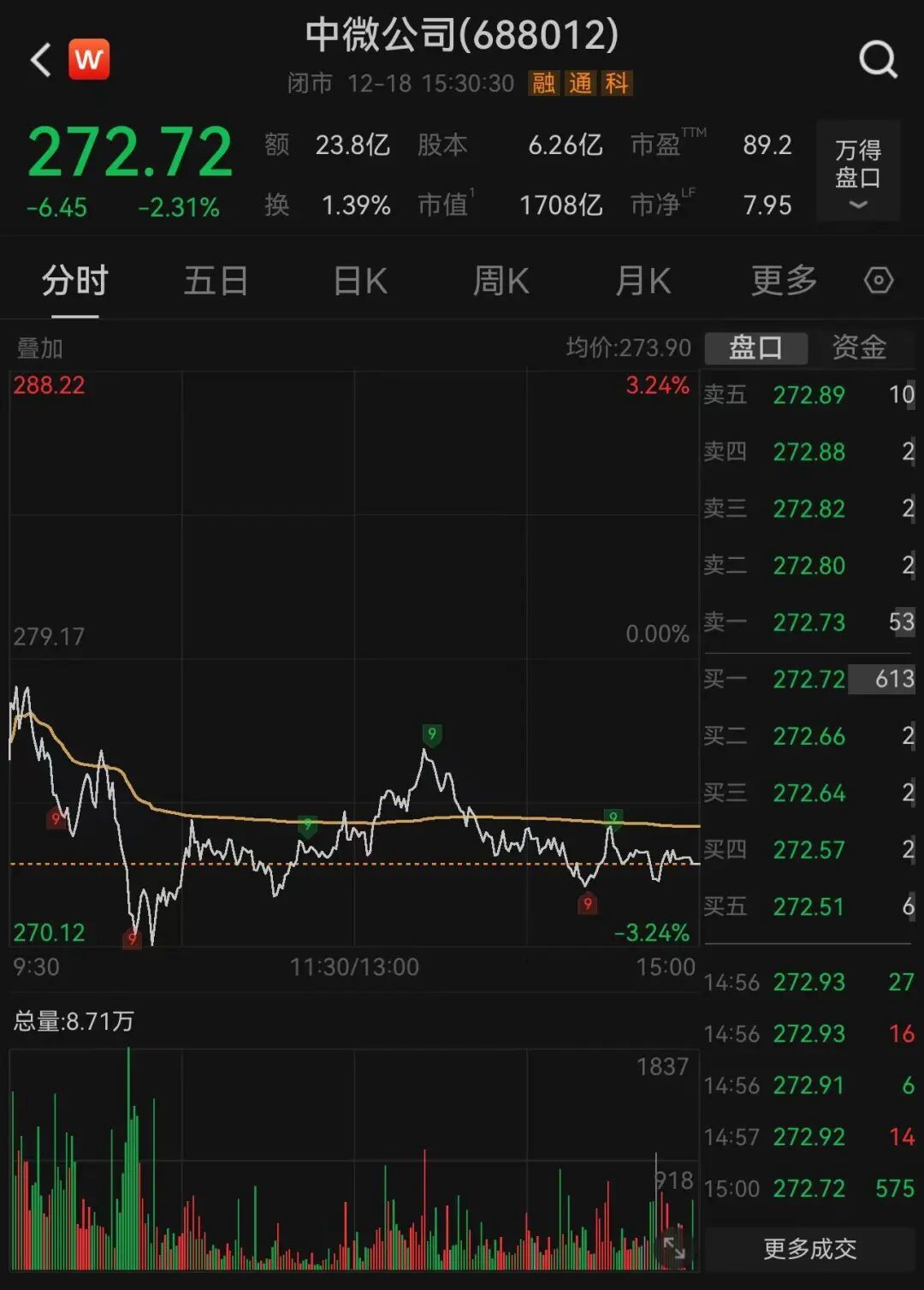
Task: Tap the red W Wind logo button
Action: tap(89, 60)
